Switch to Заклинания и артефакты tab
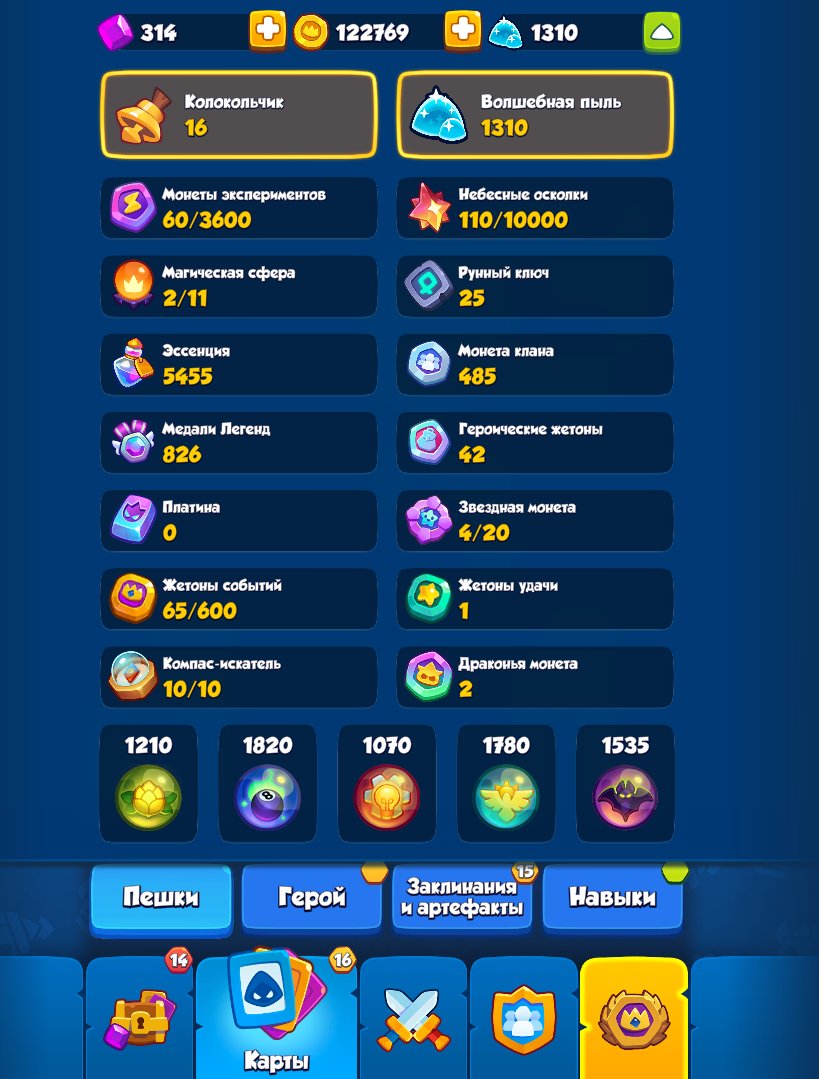This screenshot has height=1079, width=819. pyautogui.click(x=461, y=898)
